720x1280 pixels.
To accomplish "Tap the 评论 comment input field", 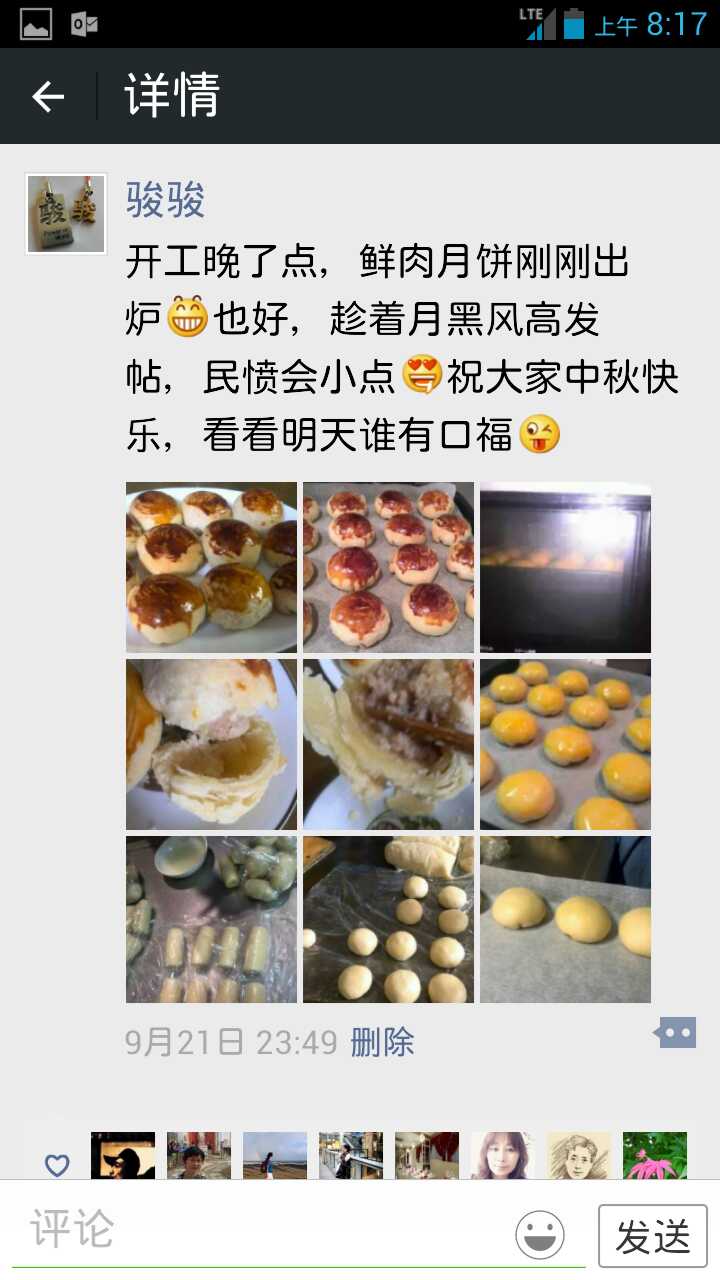I will [260, 1230].
